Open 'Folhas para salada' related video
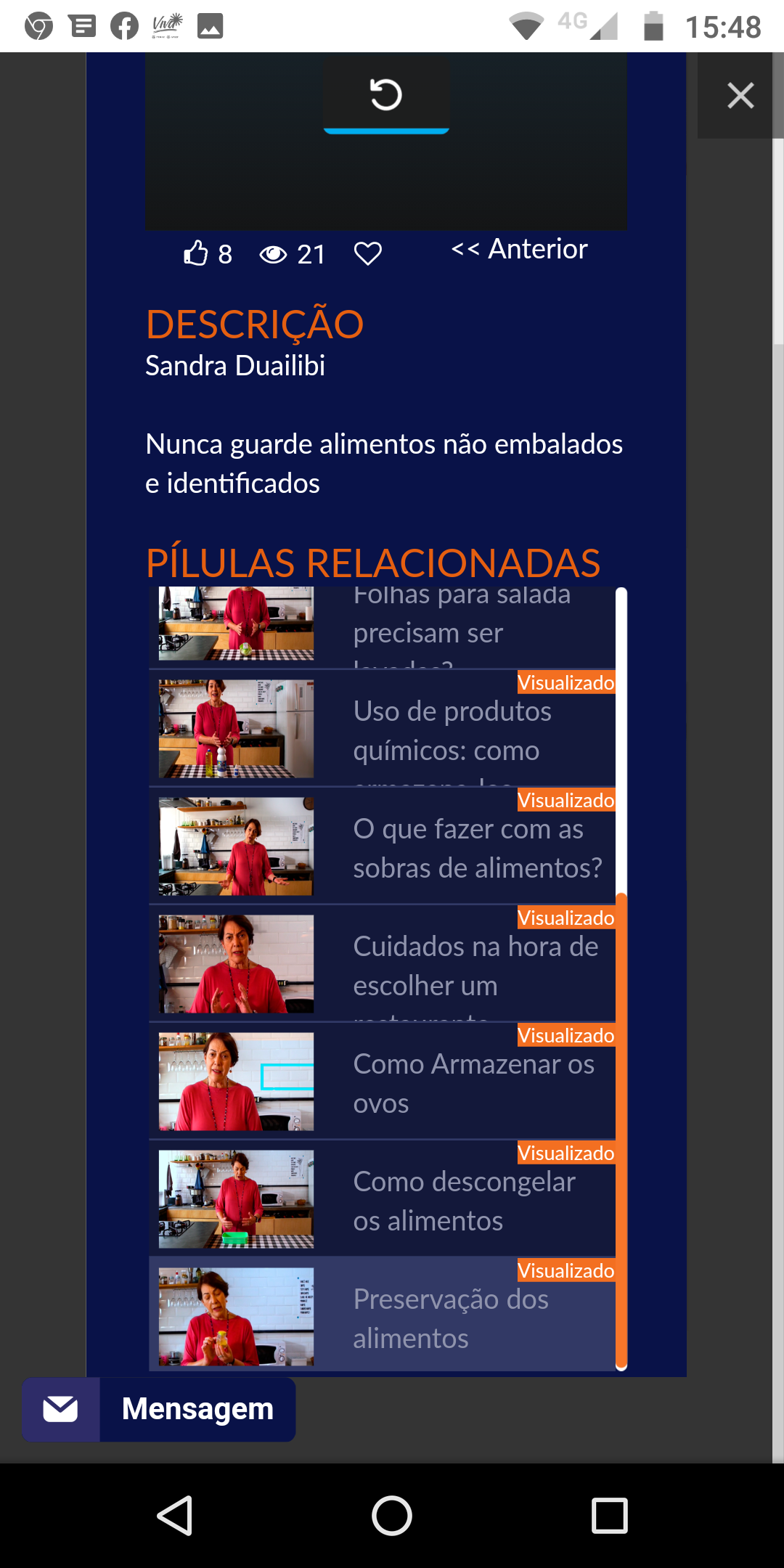Image resolution: width=784 pixels, height=1568 pixels. point(383,627)
